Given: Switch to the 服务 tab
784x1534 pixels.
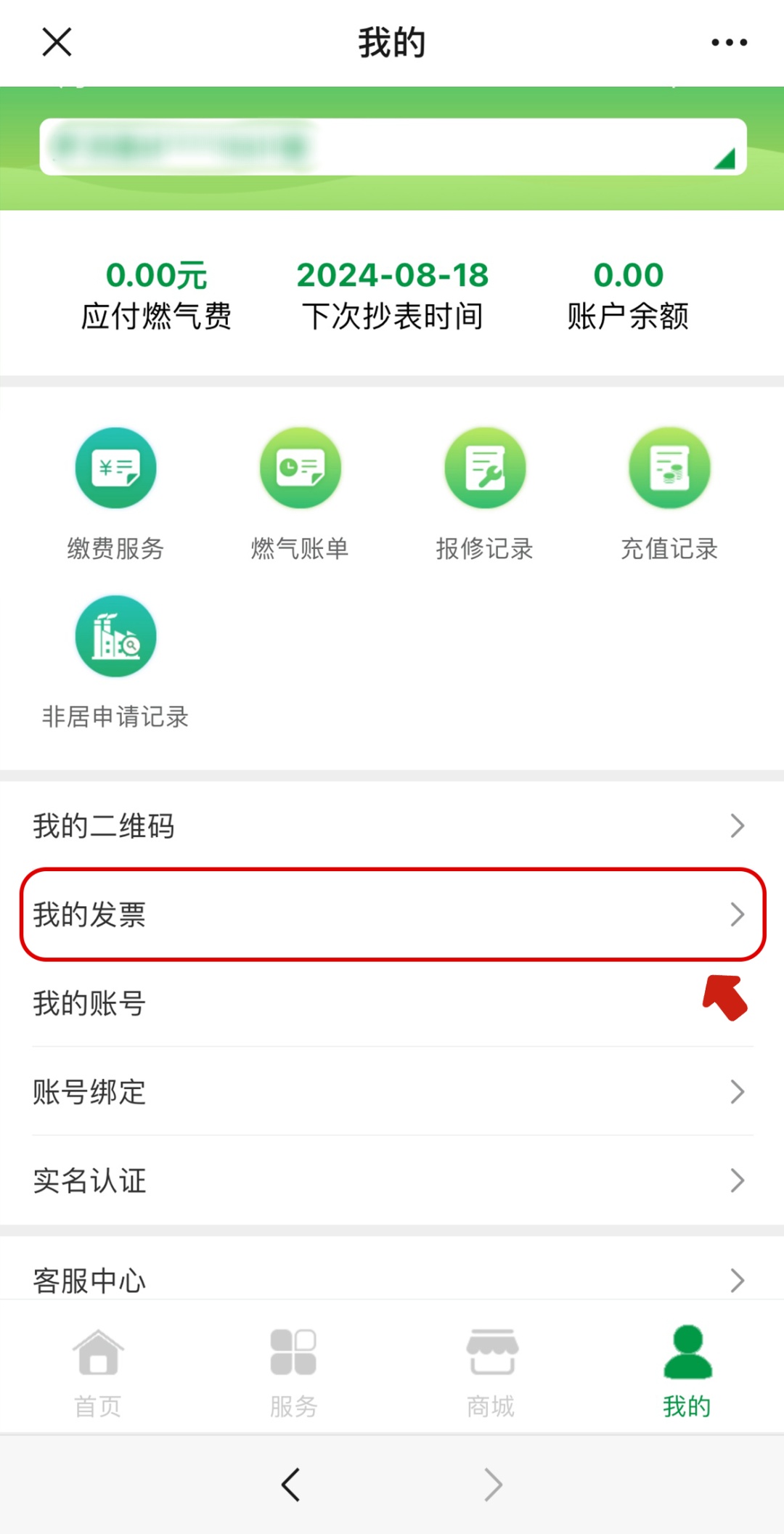Looking at the screenshot, I should click(293, 1371).
